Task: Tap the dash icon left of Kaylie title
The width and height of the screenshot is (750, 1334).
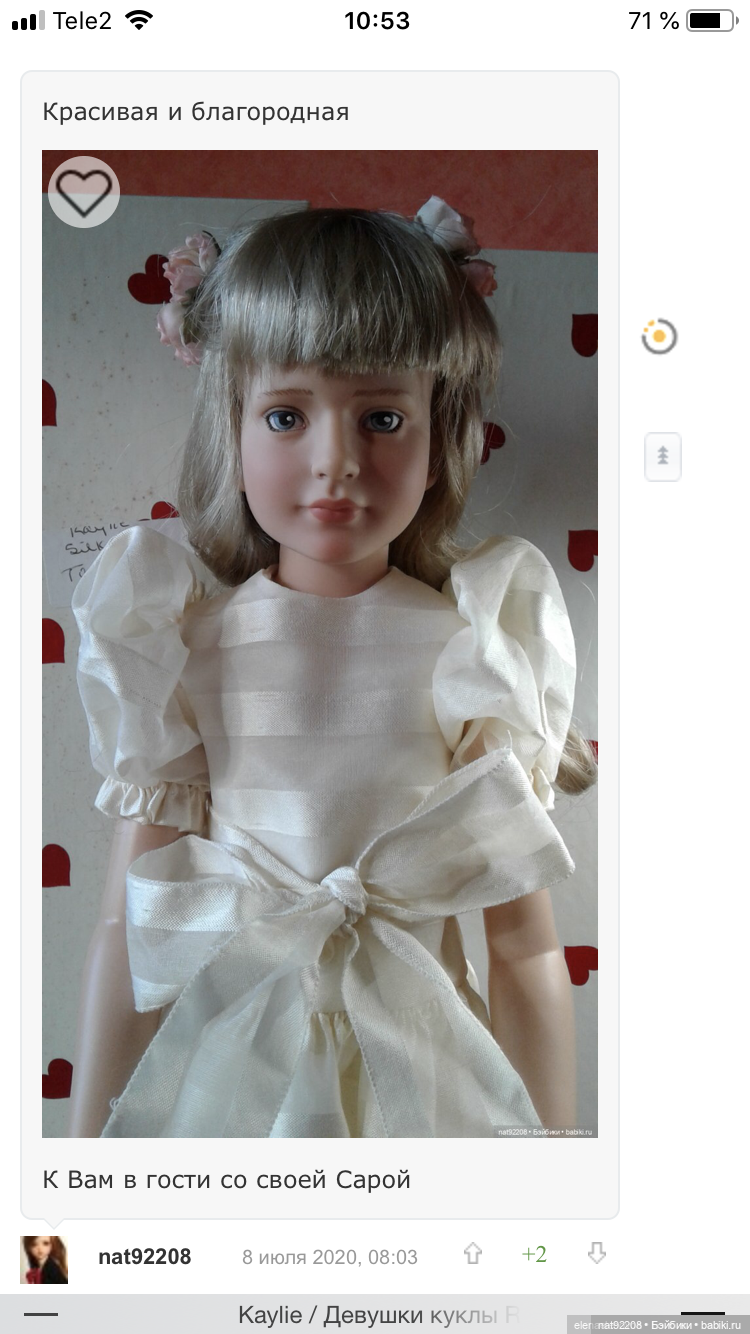Action: point(42,1314)
